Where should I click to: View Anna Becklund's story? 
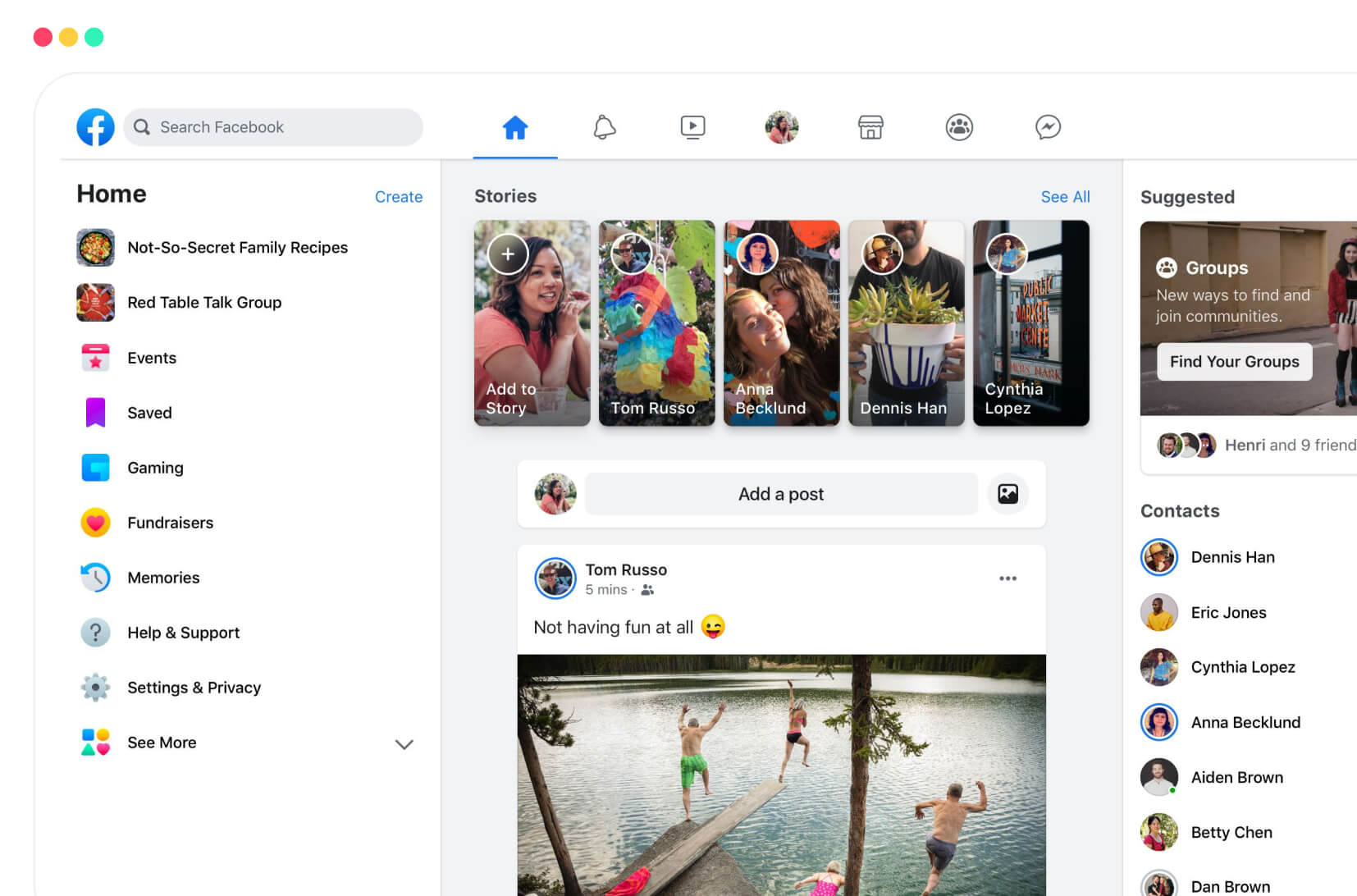click(781, 323)
